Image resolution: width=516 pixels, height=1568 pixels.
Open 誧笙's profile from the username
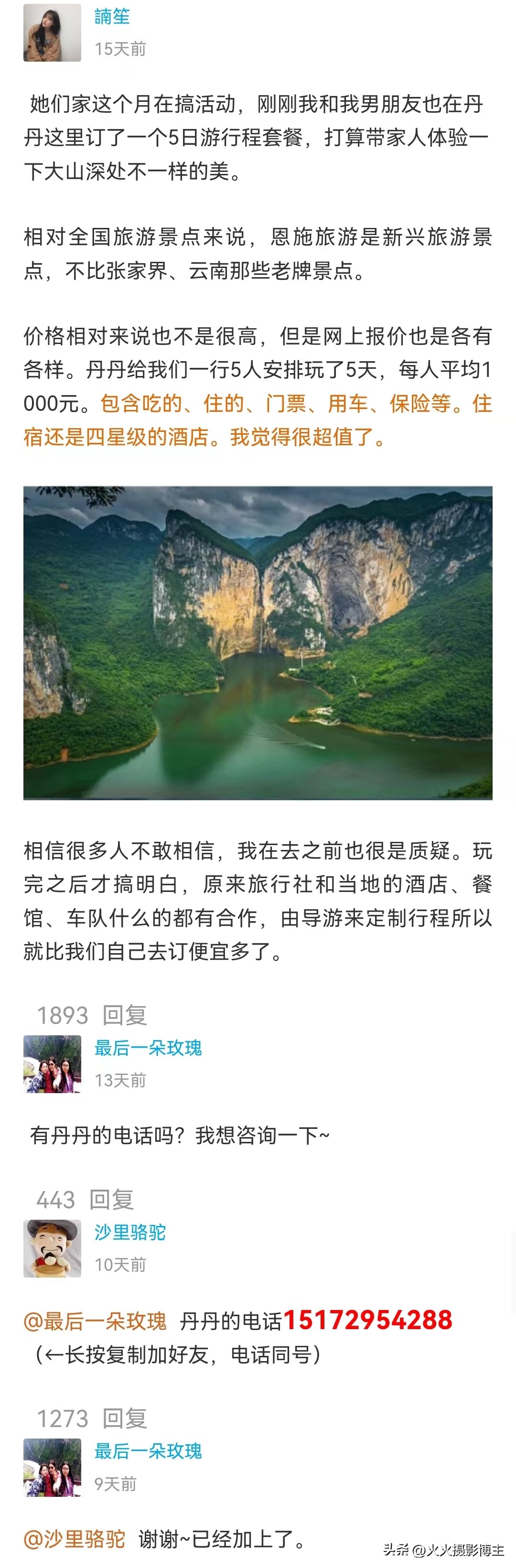coord(113,17)
